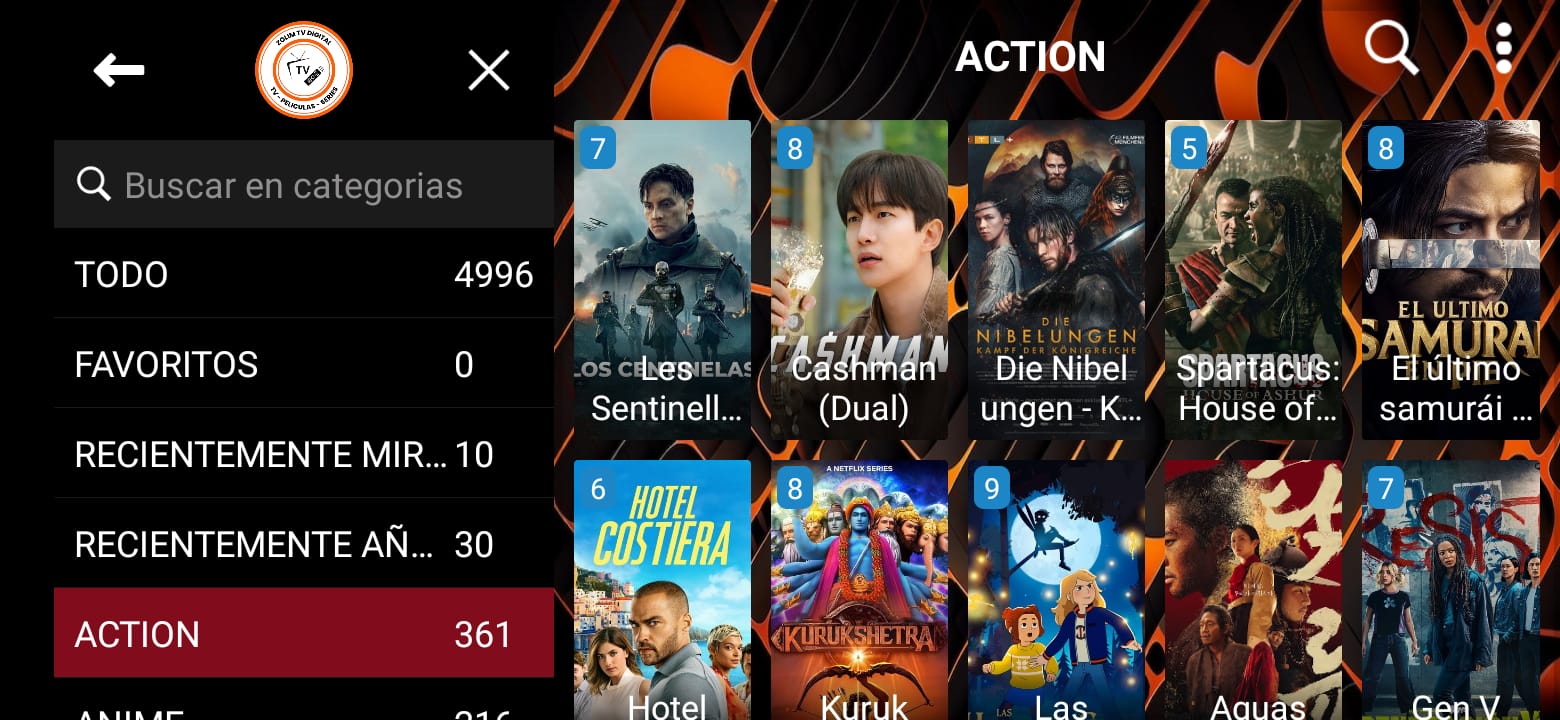Image resolution: width=1560 pixels, height=720 pixels.
Task: Open the Aguas poster tile
Action: (1253, 590)
